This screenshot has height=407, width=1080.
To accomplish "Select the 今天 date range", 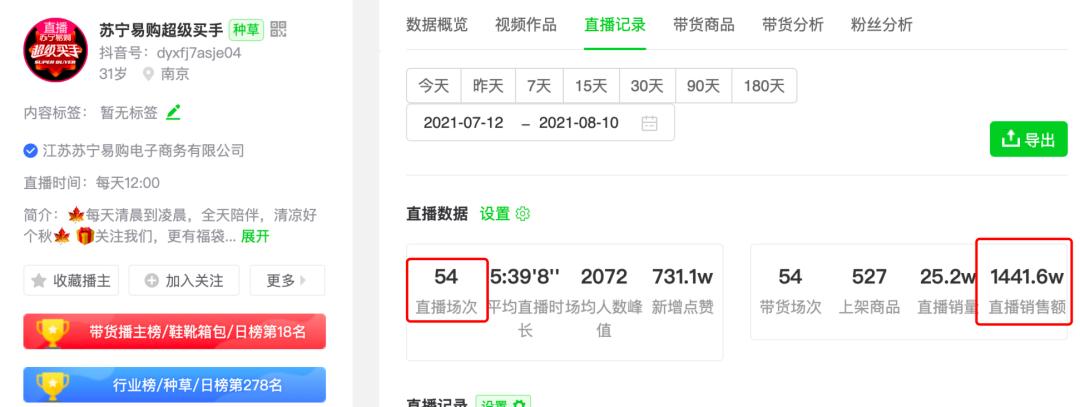I will [434, 86].
